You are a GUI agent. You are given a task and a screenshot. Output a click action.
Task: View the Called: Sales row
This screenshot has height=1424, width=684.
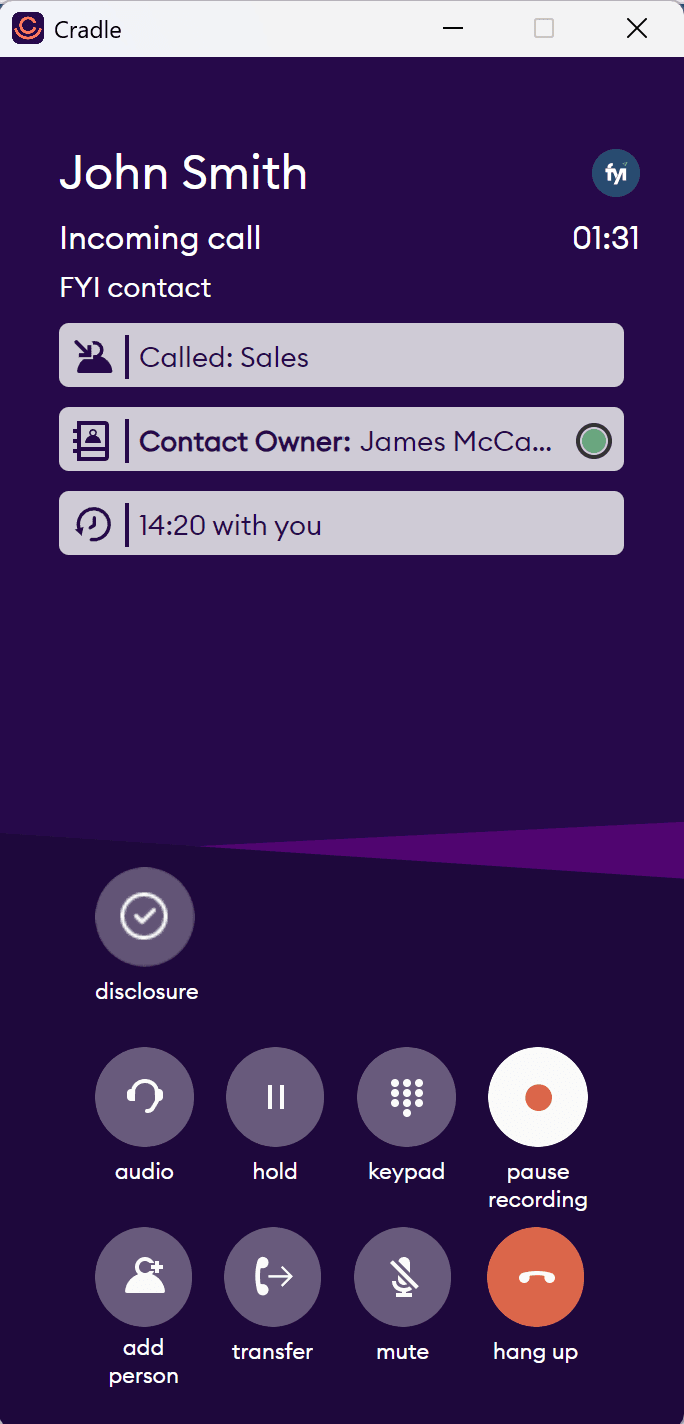click(341, 355)
